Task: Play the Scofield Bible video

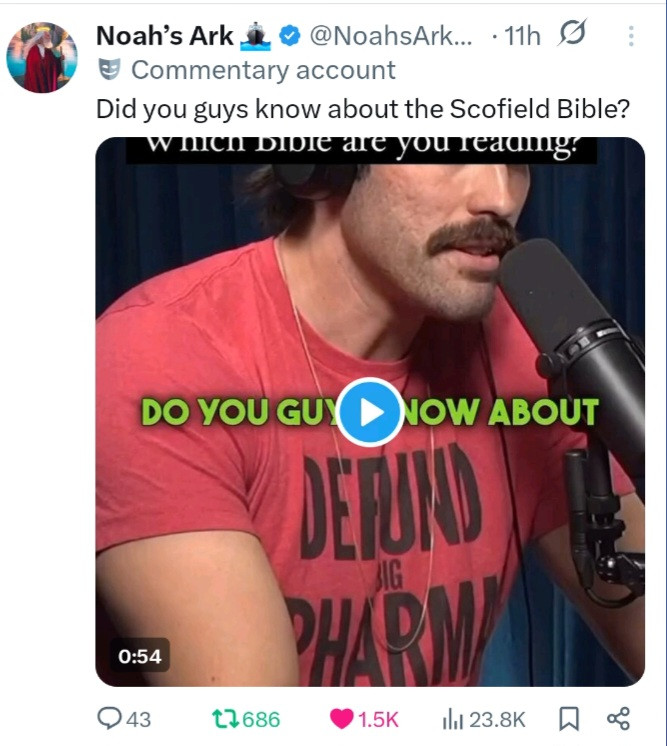Action: (x=370, y=412)
